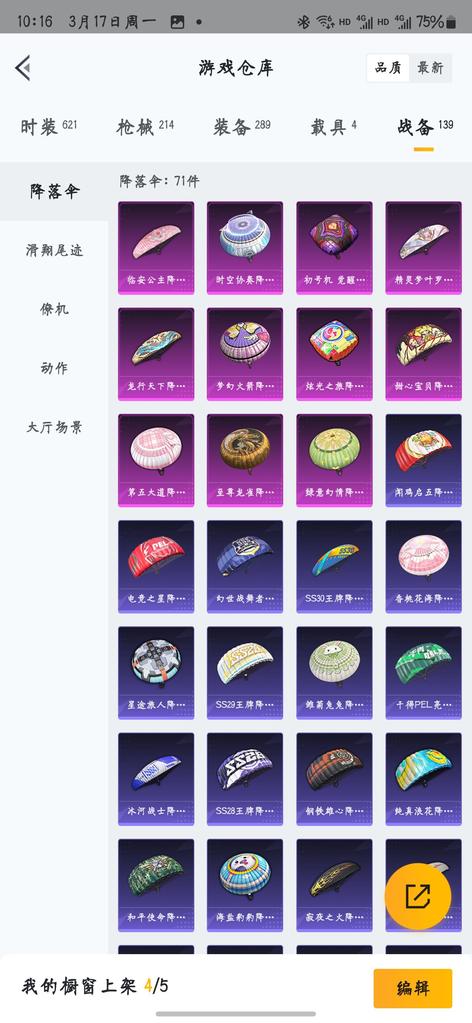Tap the orange floating share button
The width and height of the screenshot is (472, 1023).
pyautogui.click(x=418, y=896)
